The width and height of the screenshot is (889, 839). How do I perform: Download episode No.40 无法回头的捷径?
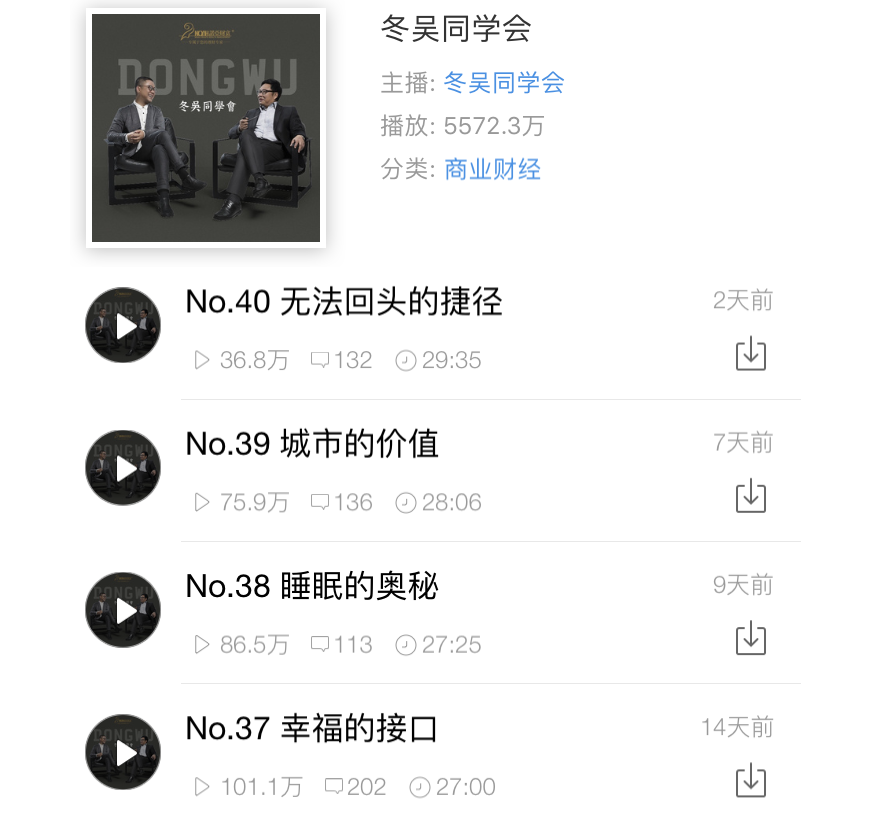pyautogui.click(x=750, y=354)
